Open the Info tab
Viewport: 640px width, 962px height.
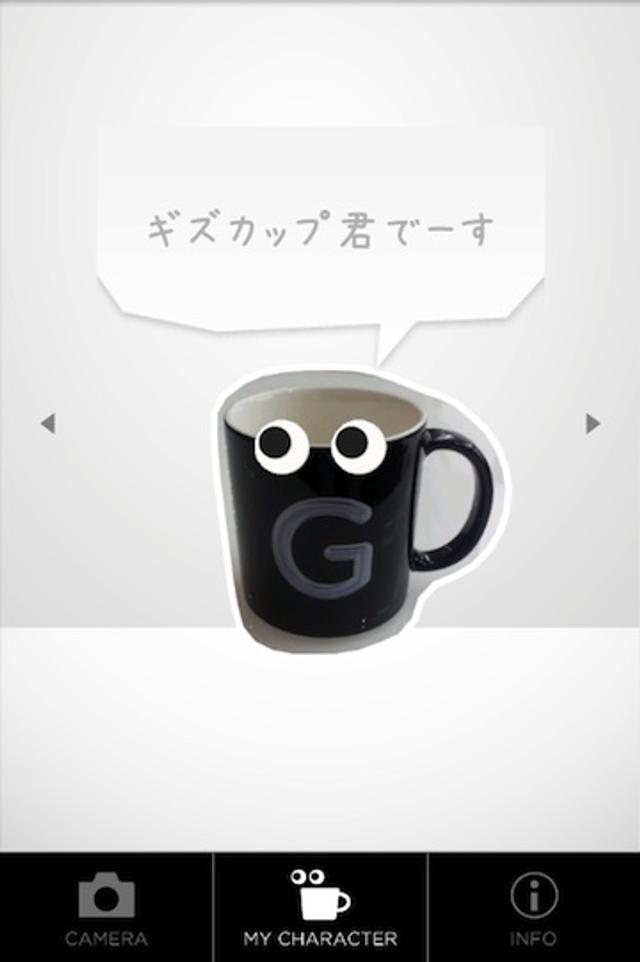534,908
